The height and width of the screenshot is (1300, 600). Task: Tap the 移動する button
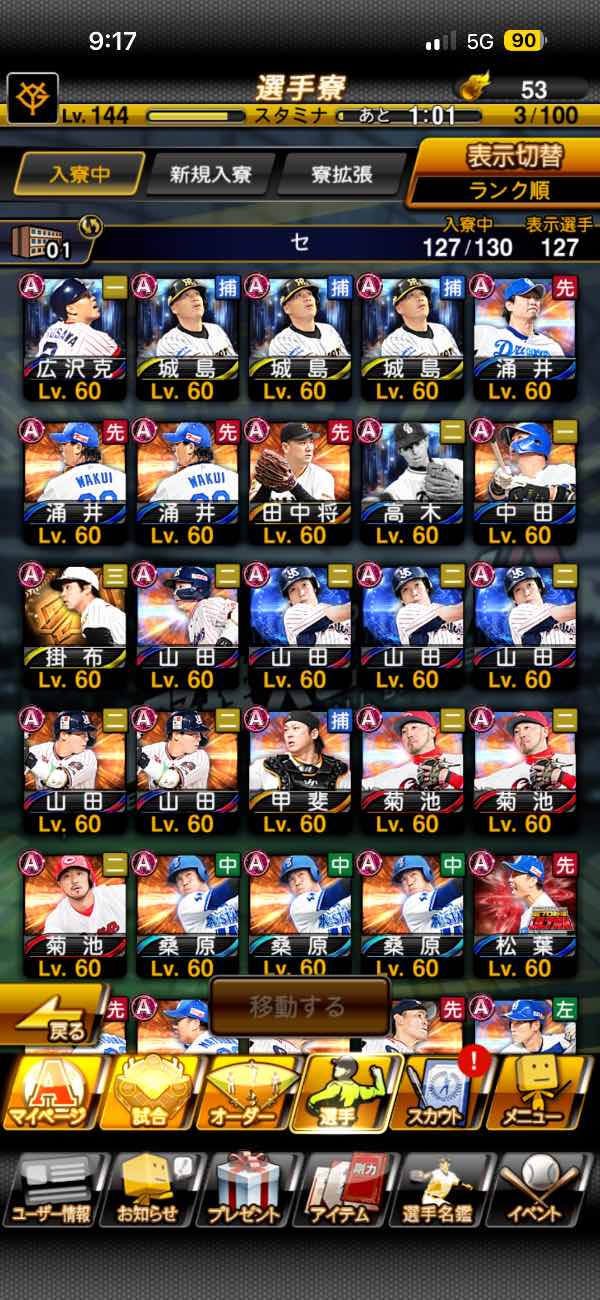pyautogui.click(x=299, y=1006)
